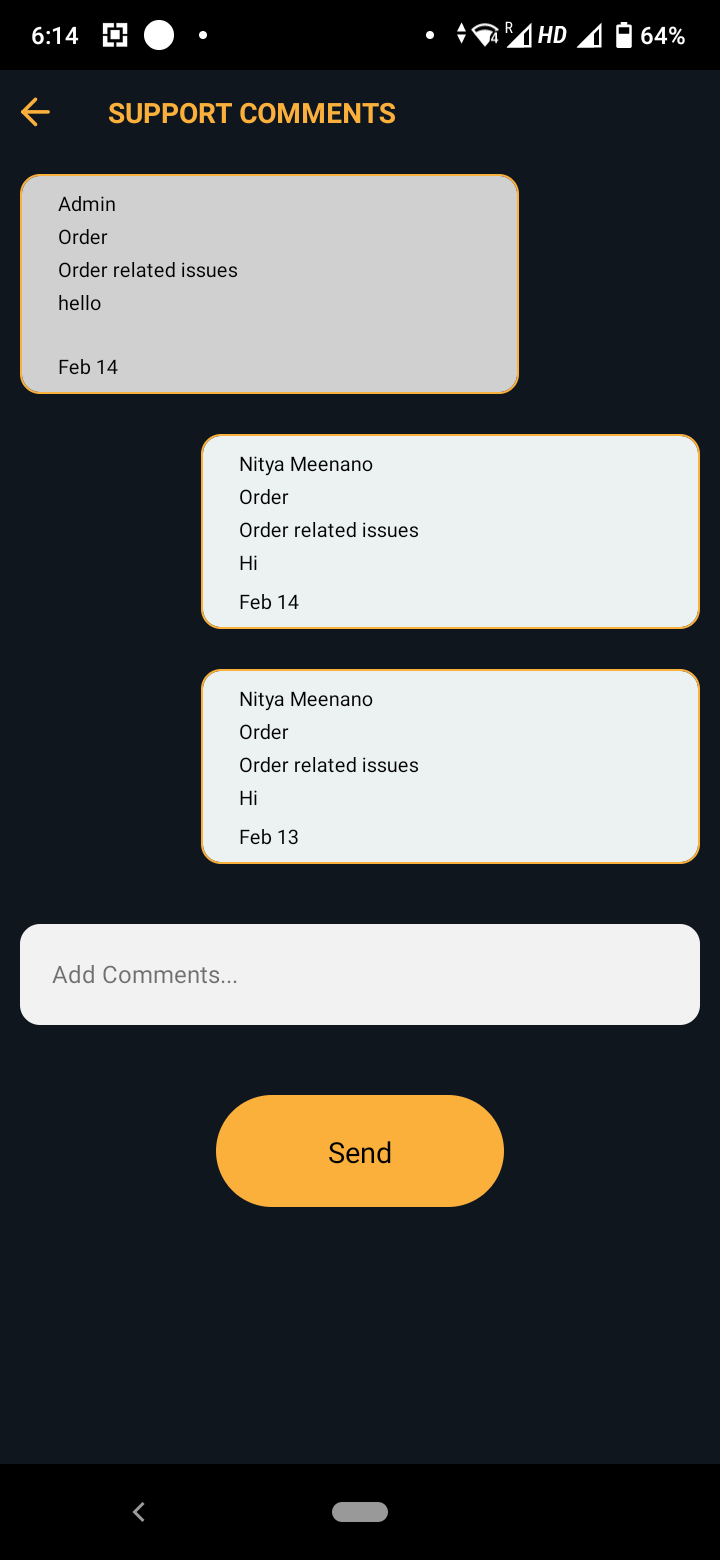
Task: Tap the home pill in navigation bar
Action: 360,1512
